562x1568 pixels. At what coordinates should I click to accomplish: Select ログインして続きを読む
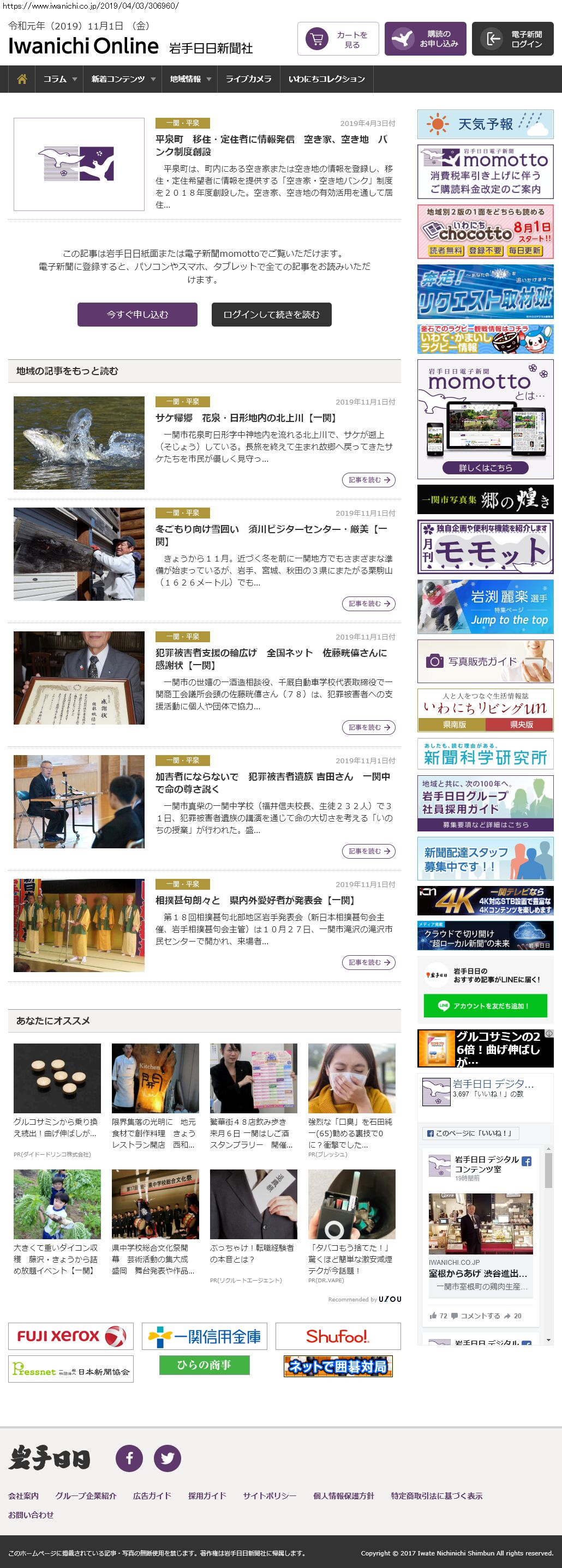coord(271,315)
